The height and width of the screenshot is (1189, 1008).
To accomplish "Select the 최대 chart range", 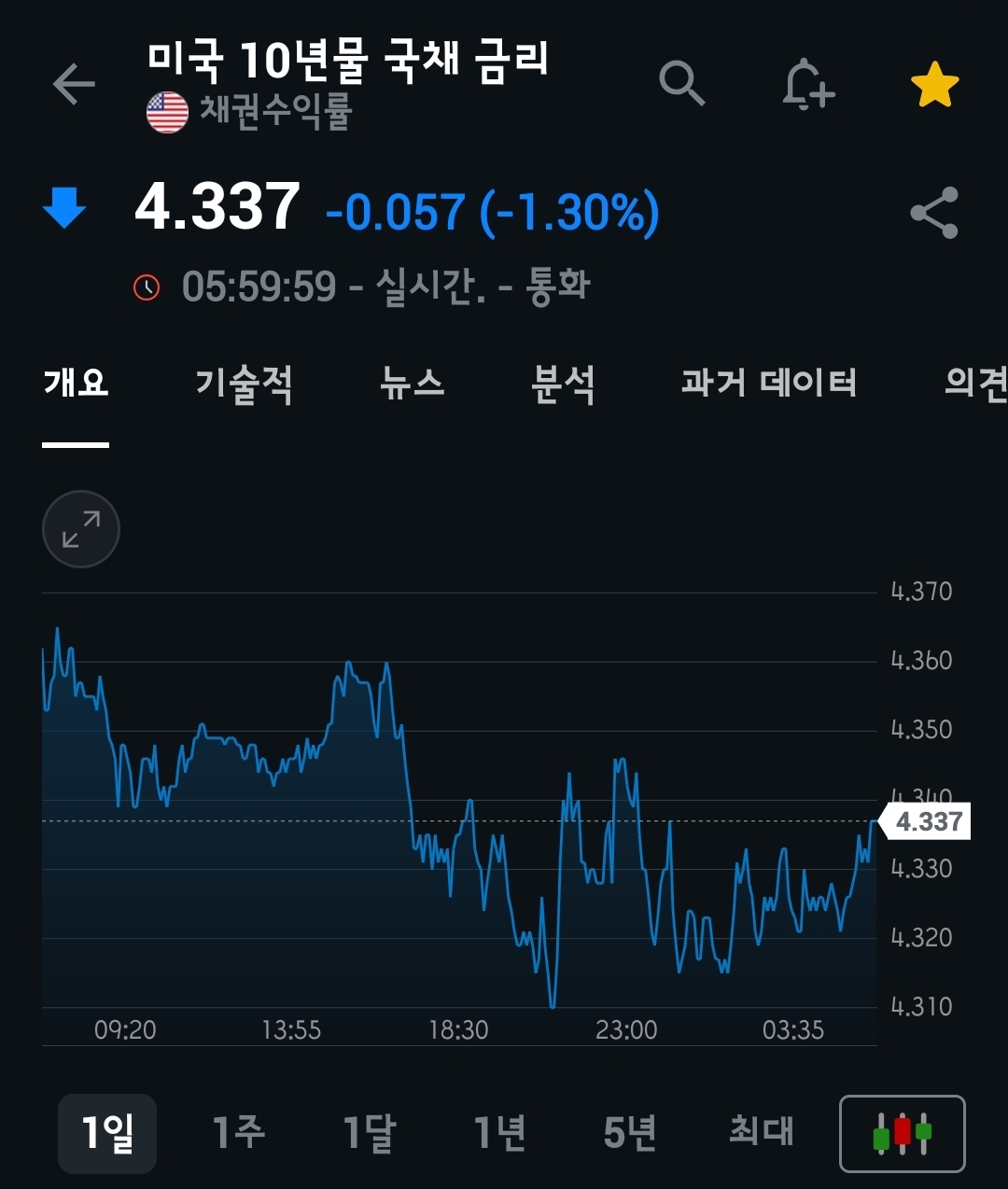I will 761,1133.
